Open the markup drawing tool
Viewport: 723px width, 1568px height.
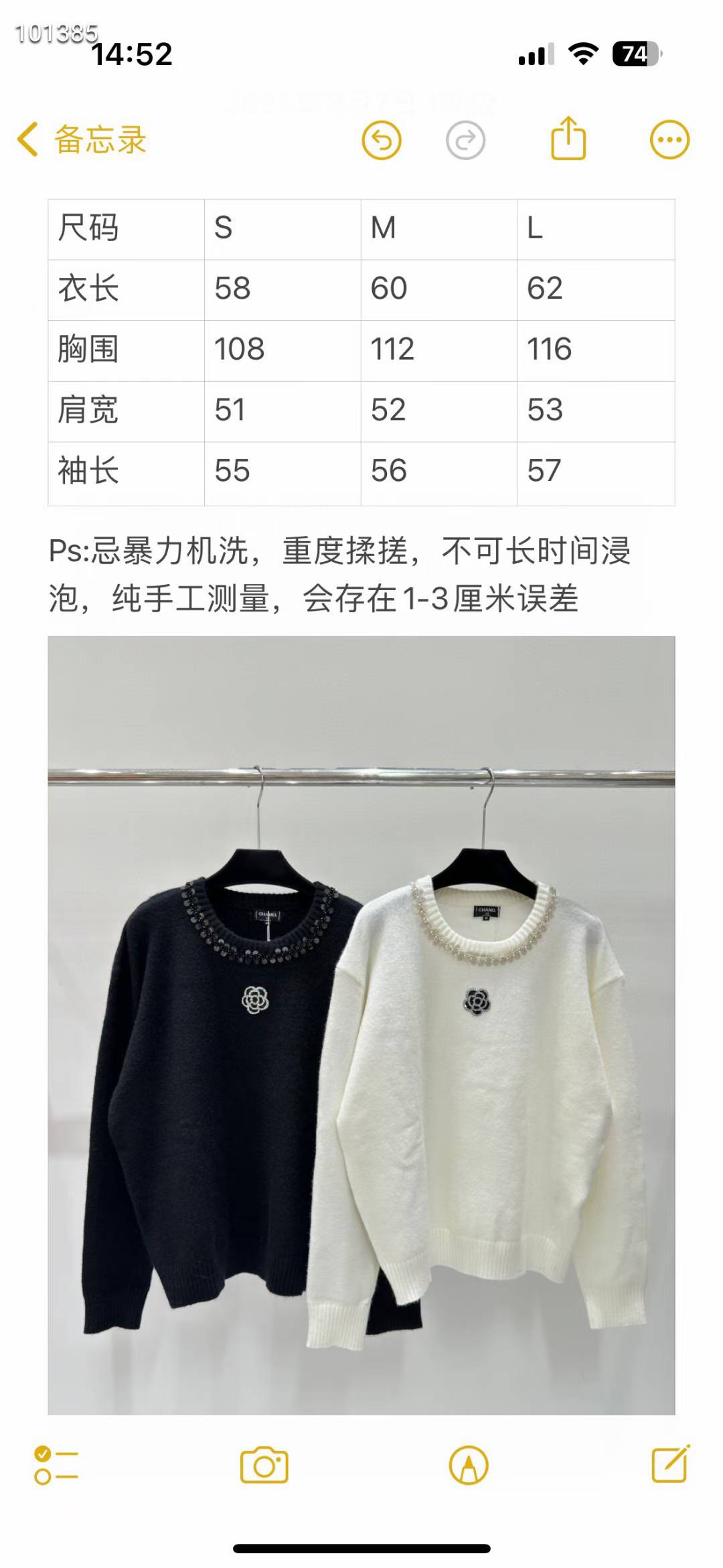[x=469, y=1466]
